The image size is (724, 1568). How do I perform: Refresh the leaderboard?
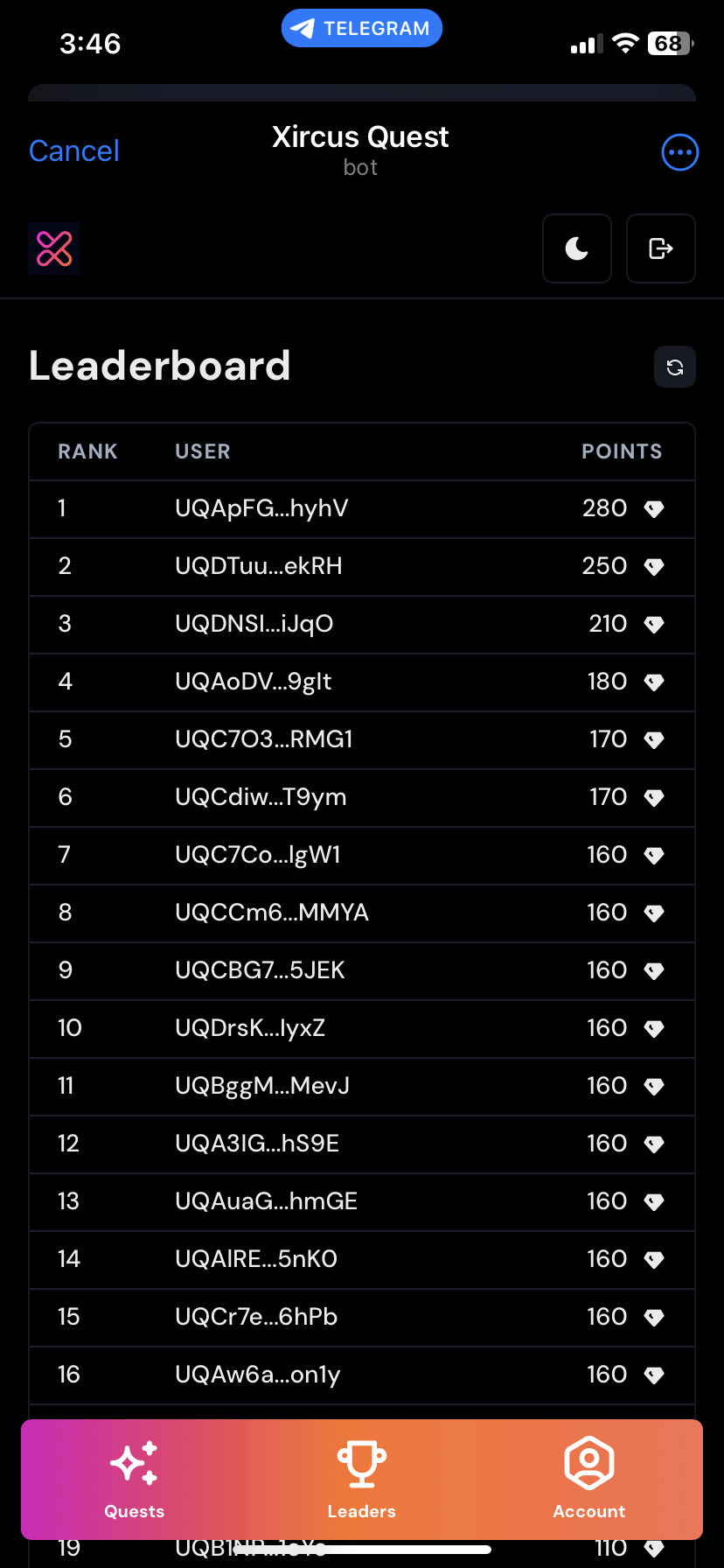[675, 367]
